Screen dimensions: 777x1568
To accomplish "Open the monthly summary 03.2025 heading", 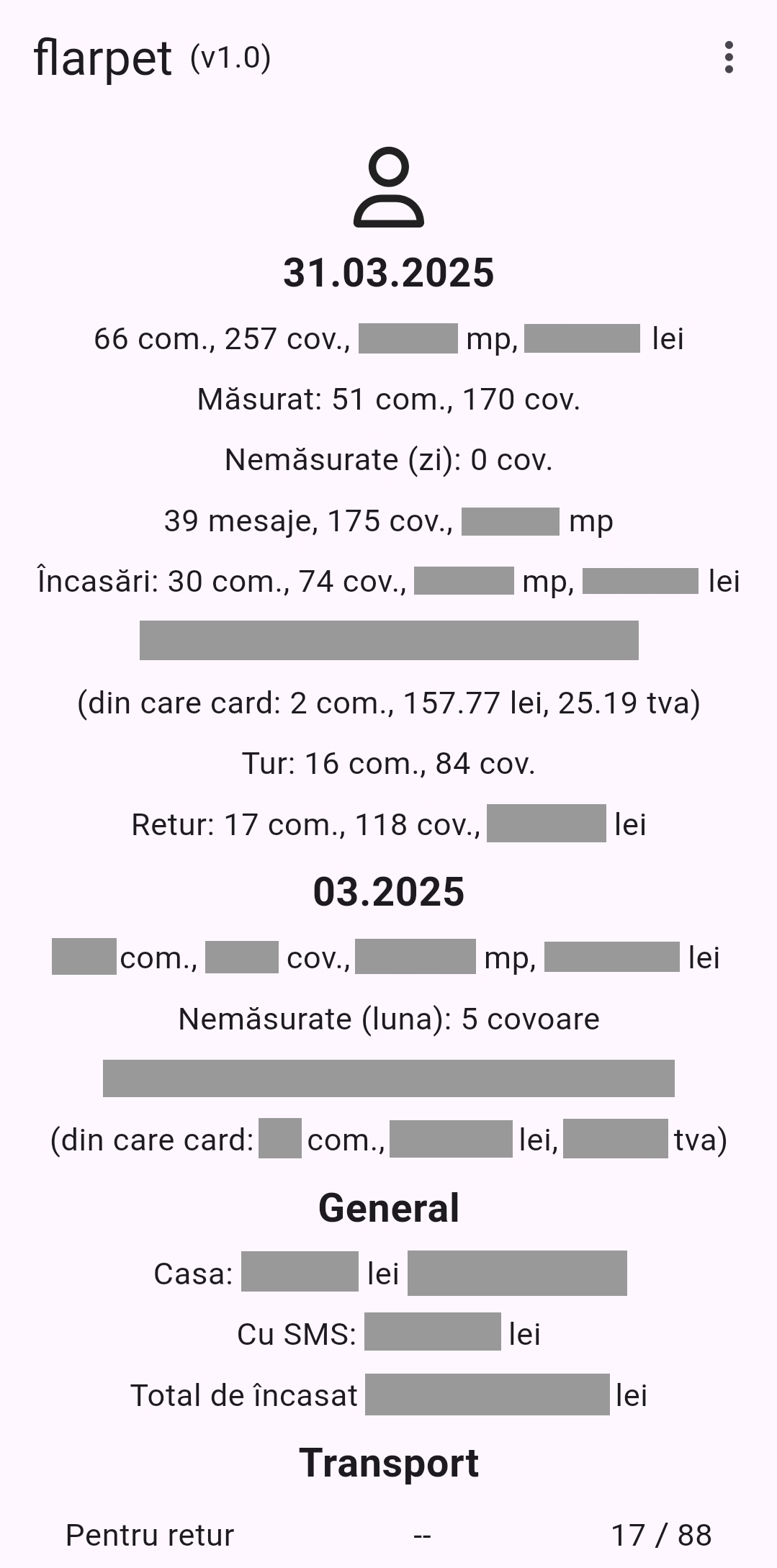I will (x=389, y=893).
